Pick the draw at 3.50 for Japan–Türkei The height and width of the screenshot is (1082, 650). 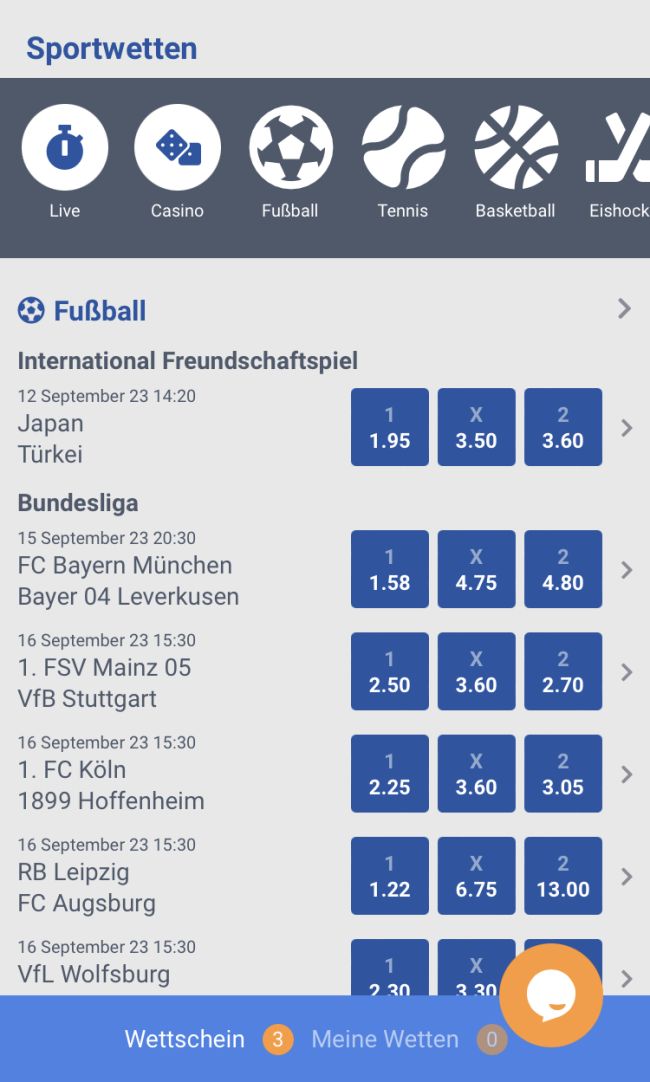(x=476, y=427)
